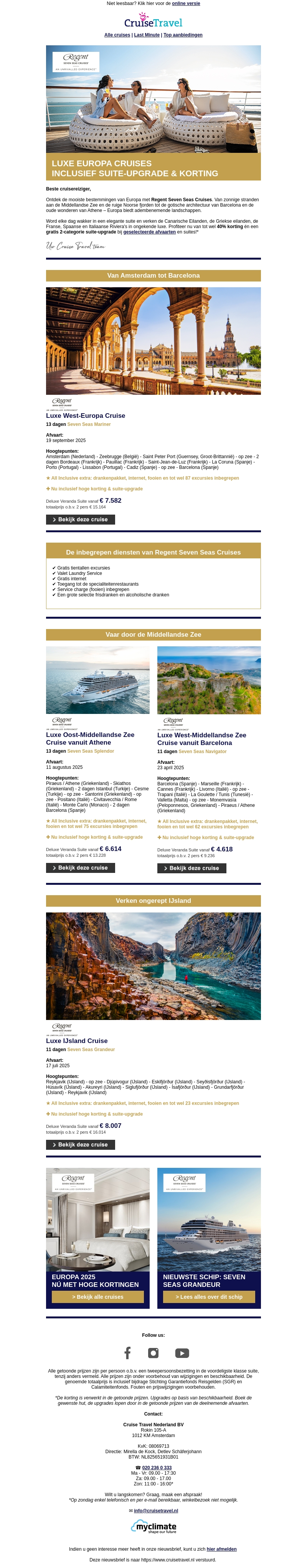This screenshot has width=307, height=1568.
Task: Call the number 020 236 0 333
Action: pos(156,1467)
